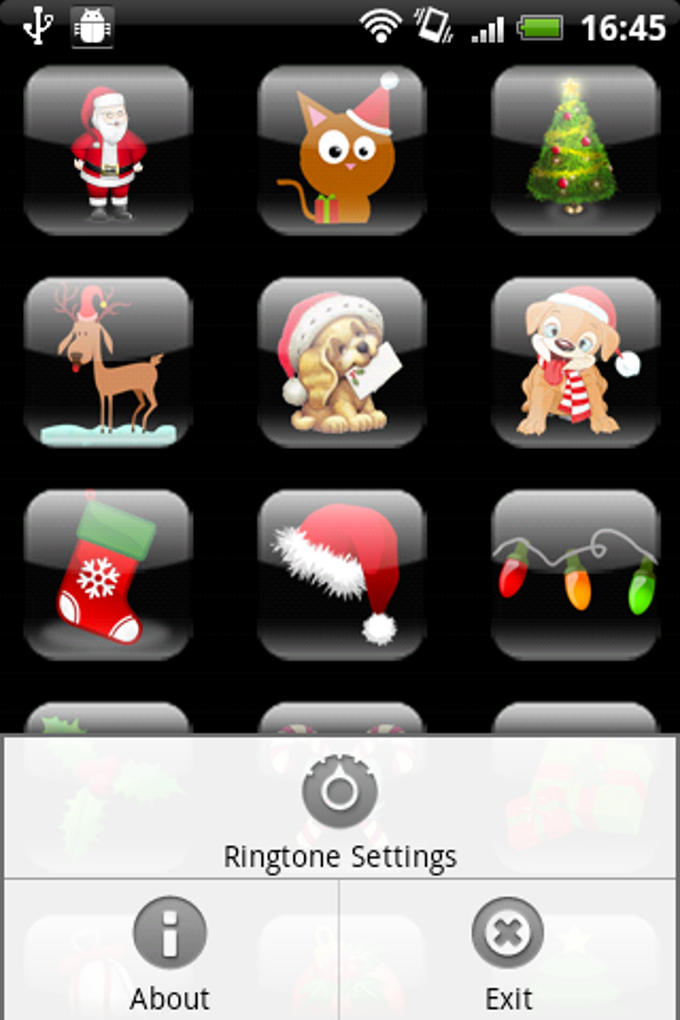Open the About option

tap(170, 952)
